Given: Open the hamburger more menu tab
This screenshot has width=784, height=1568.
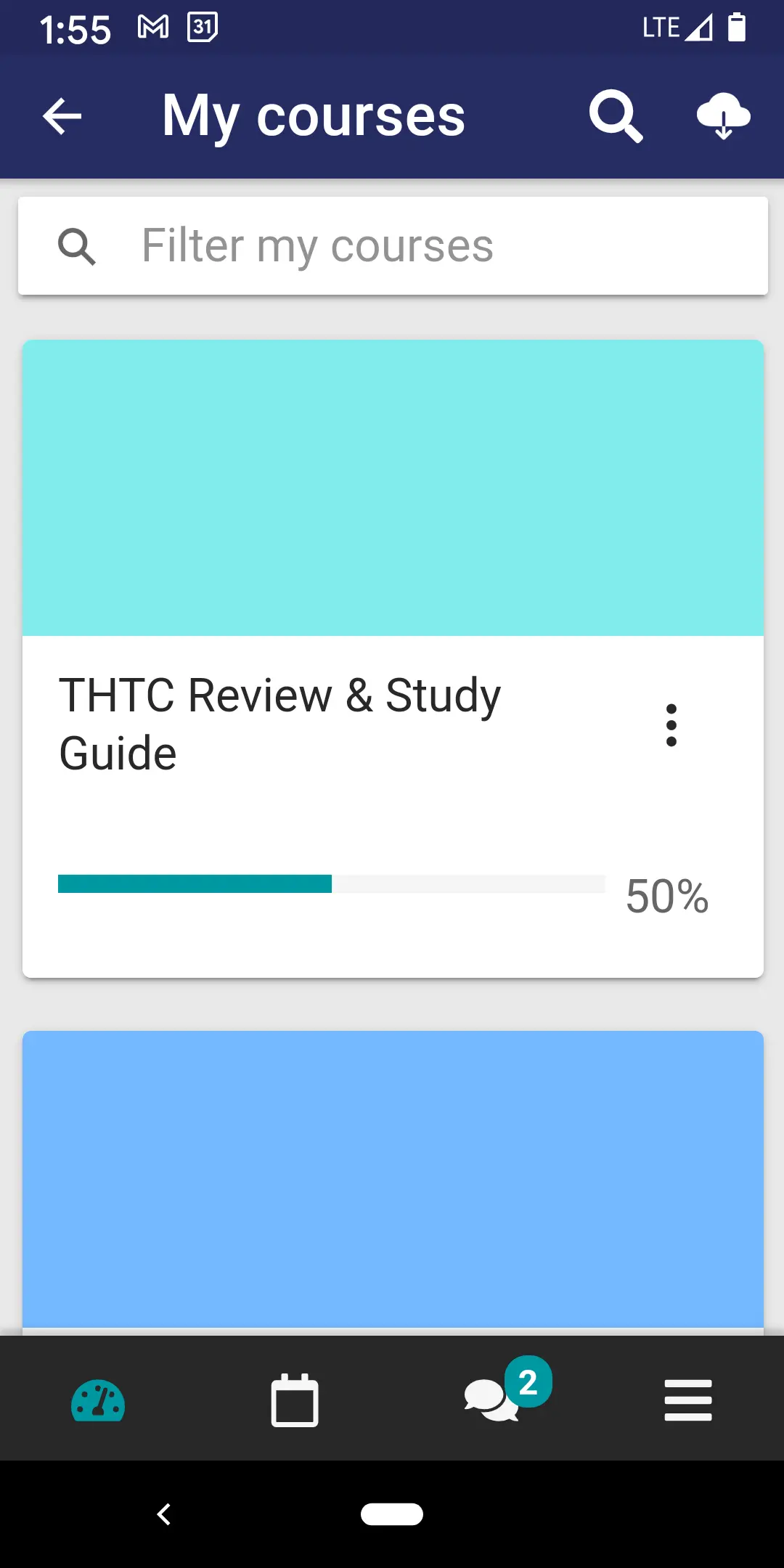Looking at the screenshot, I should pos(687,1400).
